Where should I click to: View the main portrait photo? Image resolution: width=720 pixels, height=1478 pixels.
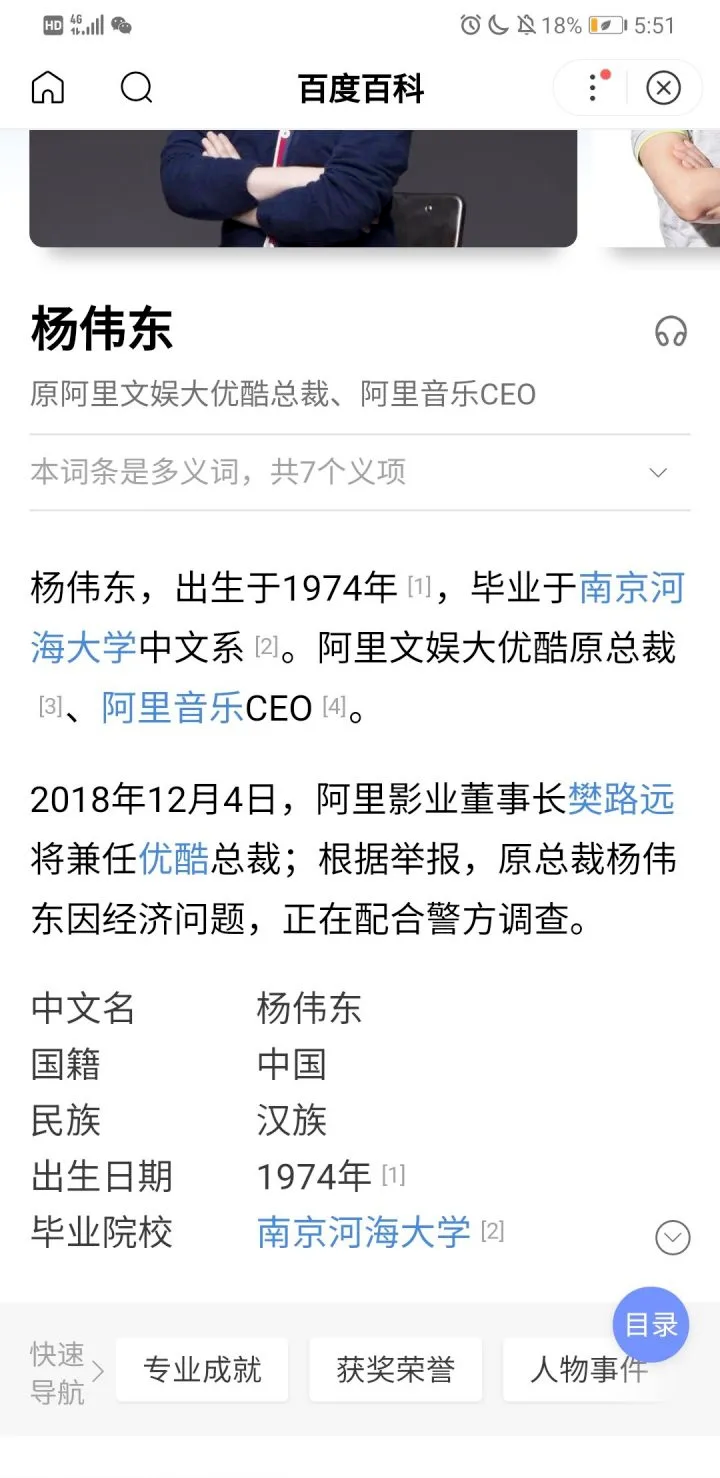coord(303,188)
